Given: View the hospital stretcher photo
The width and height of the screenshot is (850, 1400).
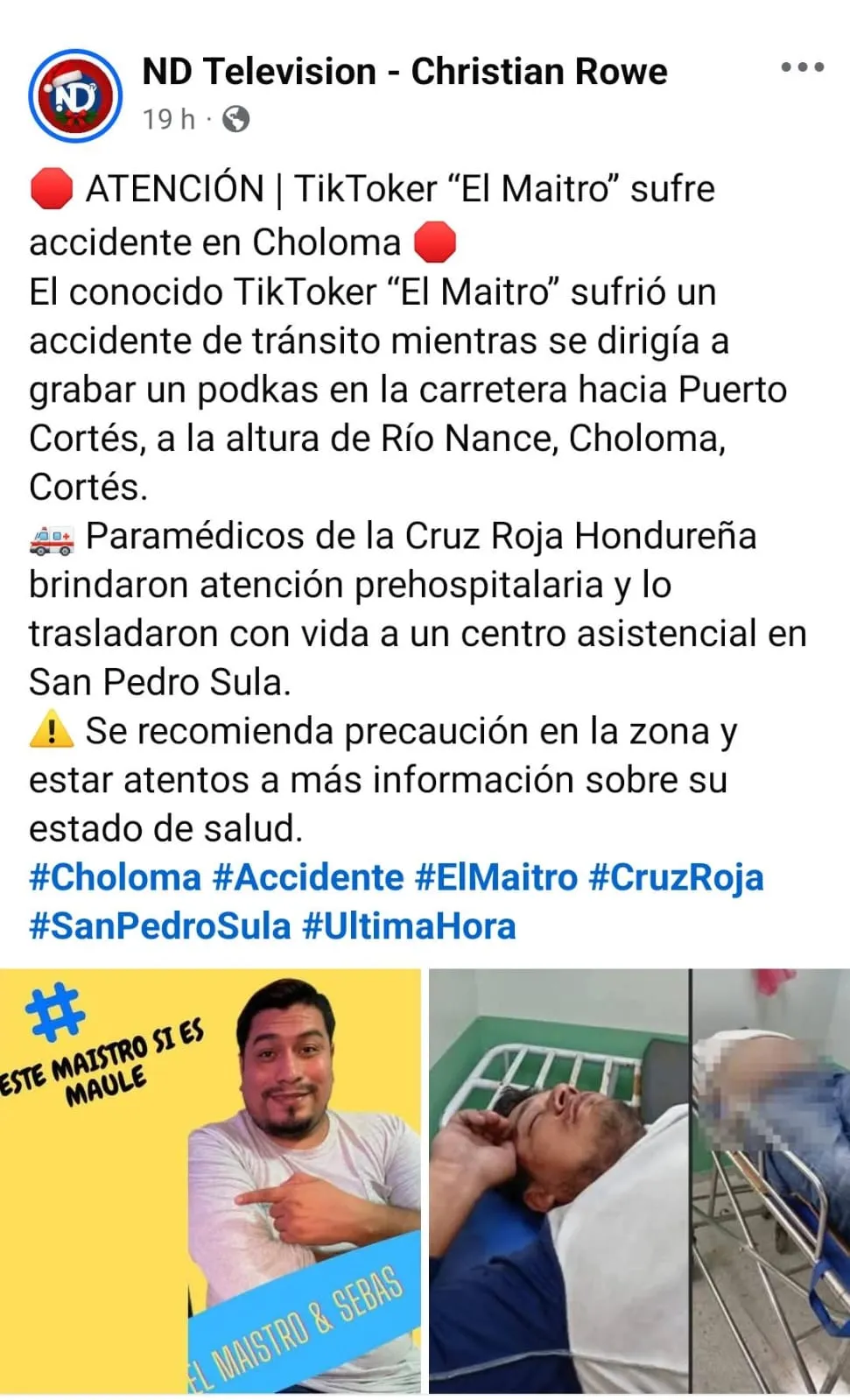Looking at the screenshot, I should tap(639, 1180).
